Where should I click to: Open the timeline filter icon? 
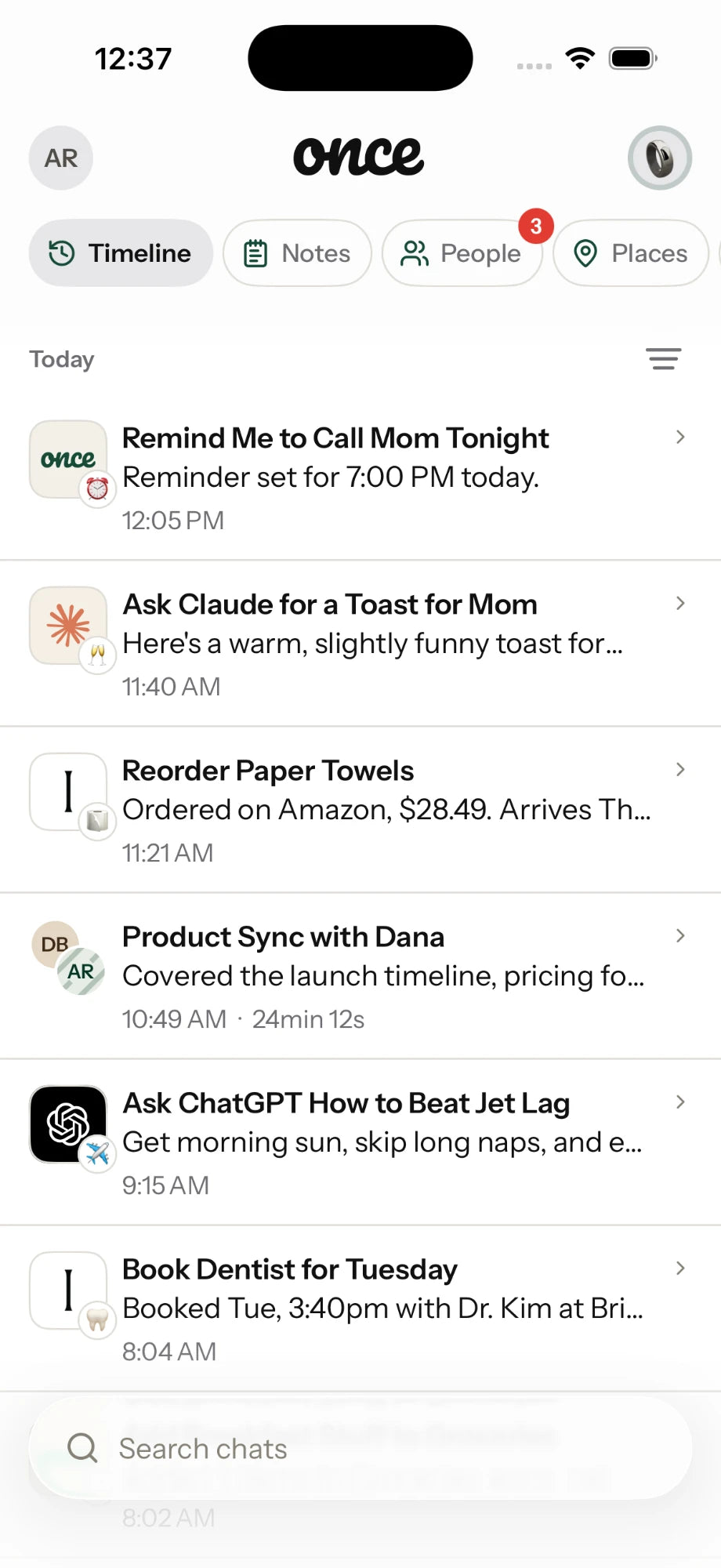(664, 359)
